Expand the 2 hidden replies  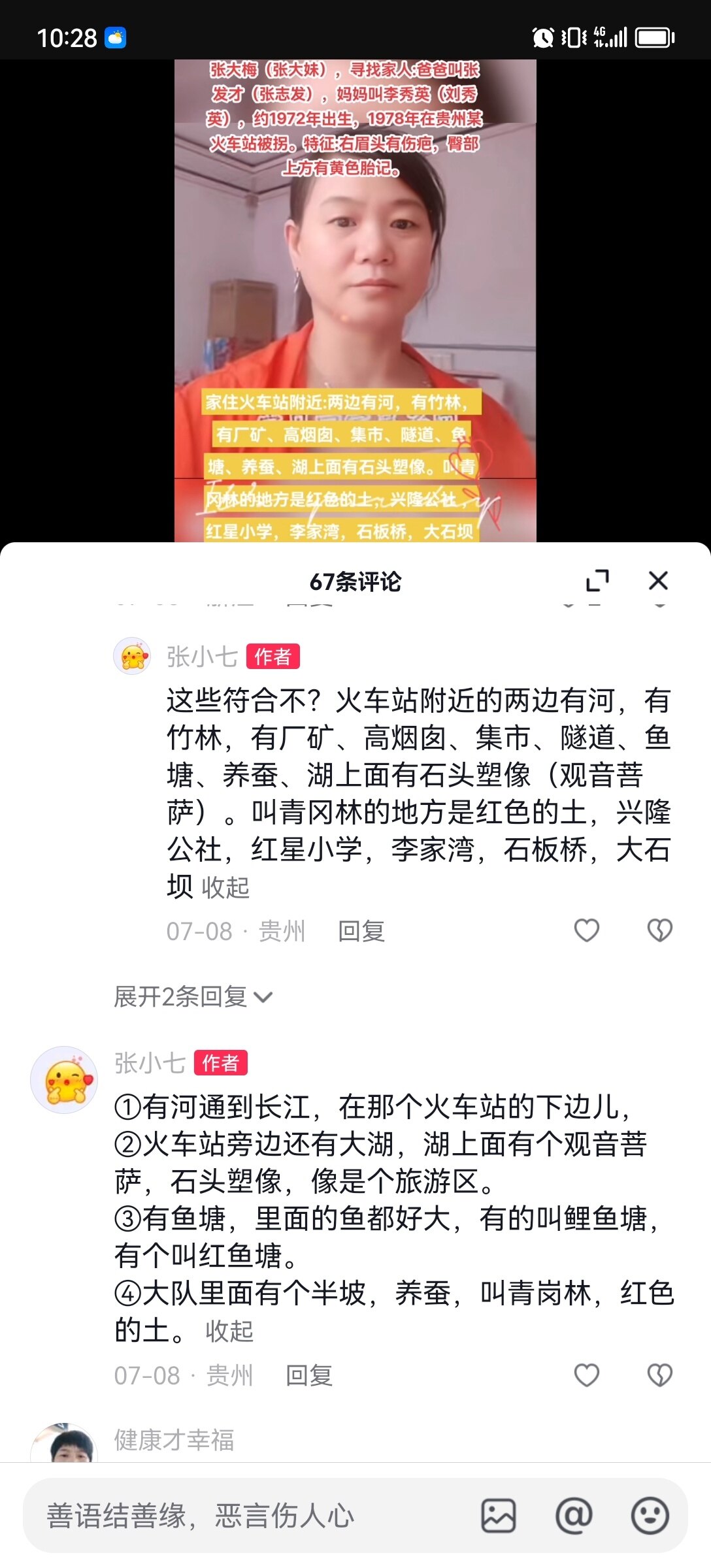193,997
